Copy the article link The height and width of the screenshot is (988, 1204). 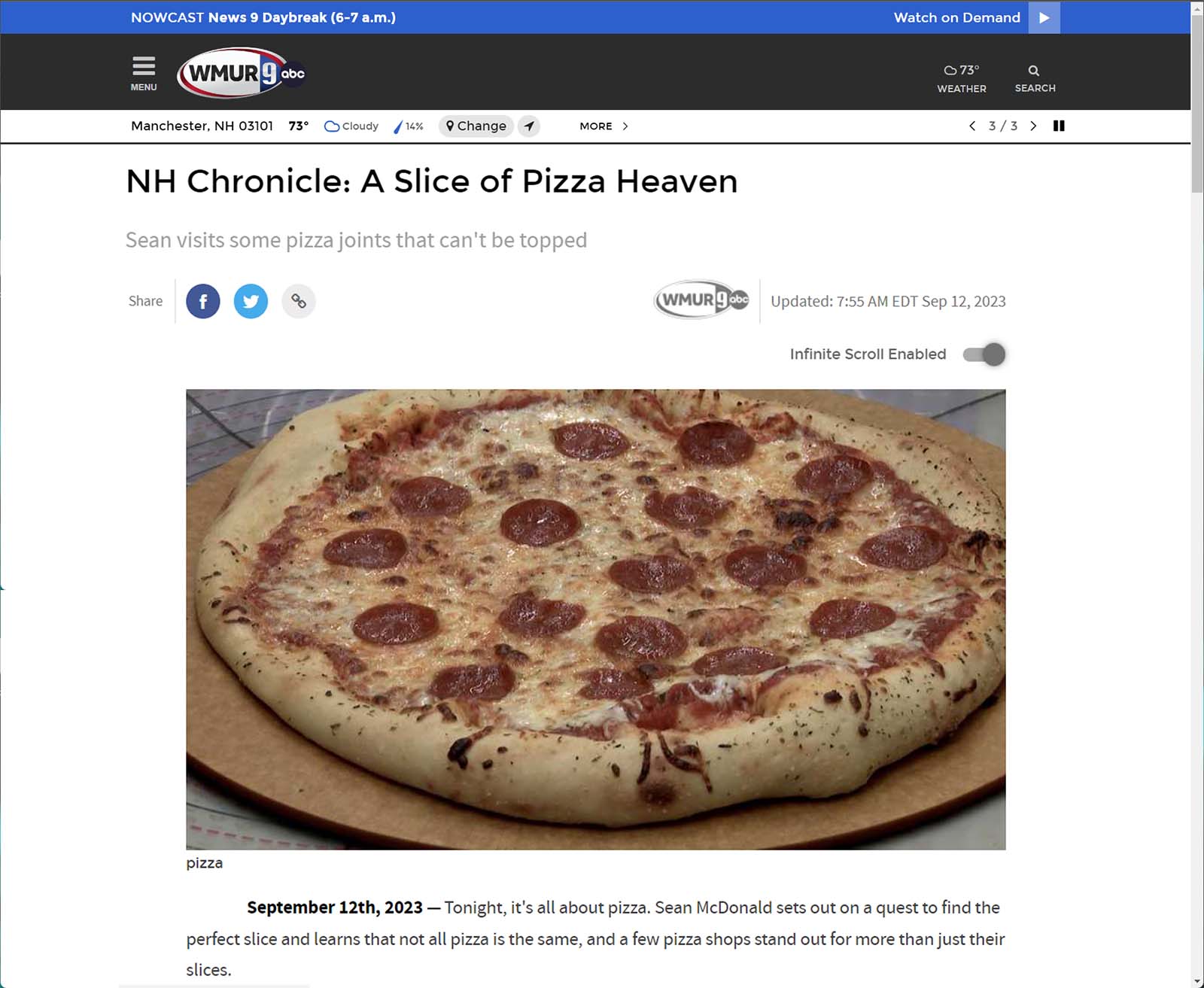tap(299, 301)
